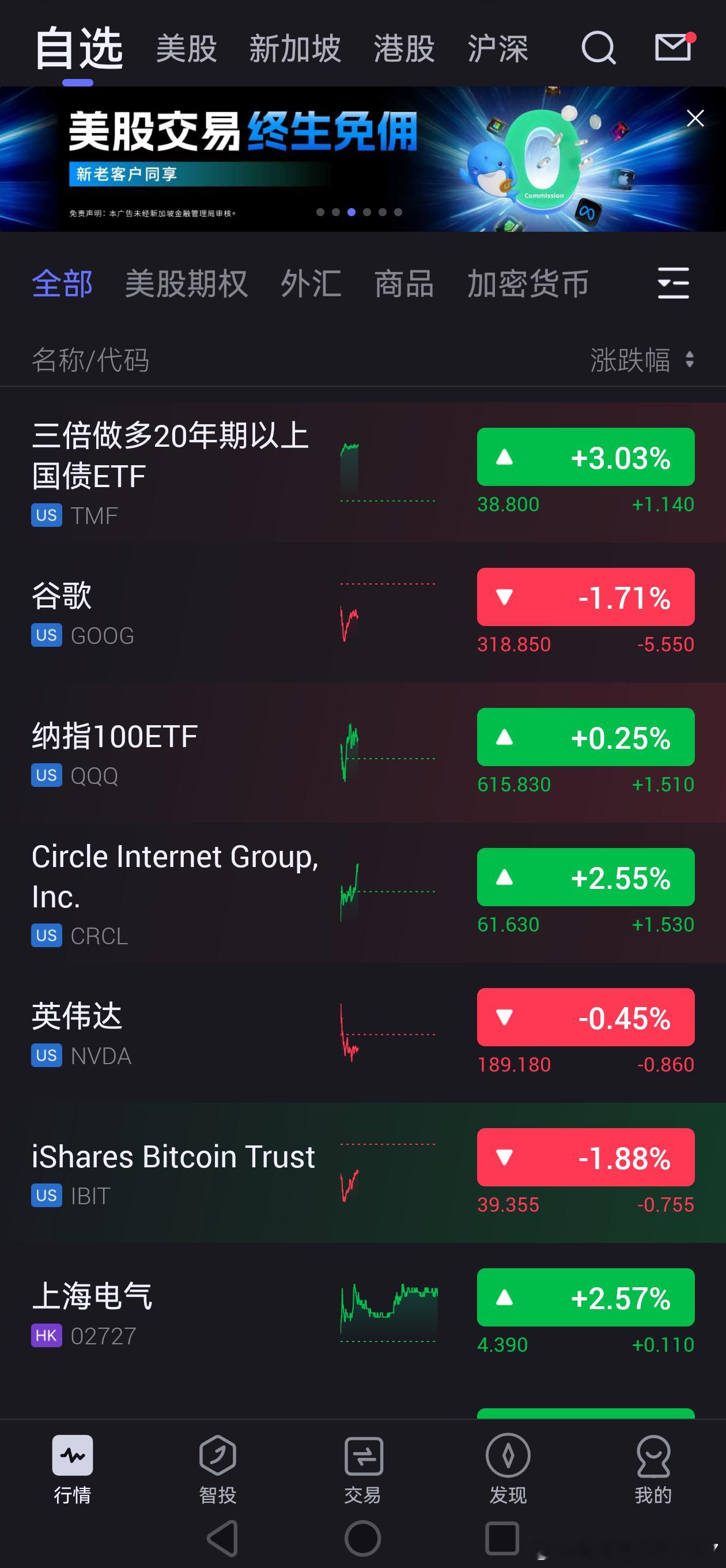Open the 我的 profile tab
Viewport: 726px width, 1568px height.
click(x=653, y=1468)
